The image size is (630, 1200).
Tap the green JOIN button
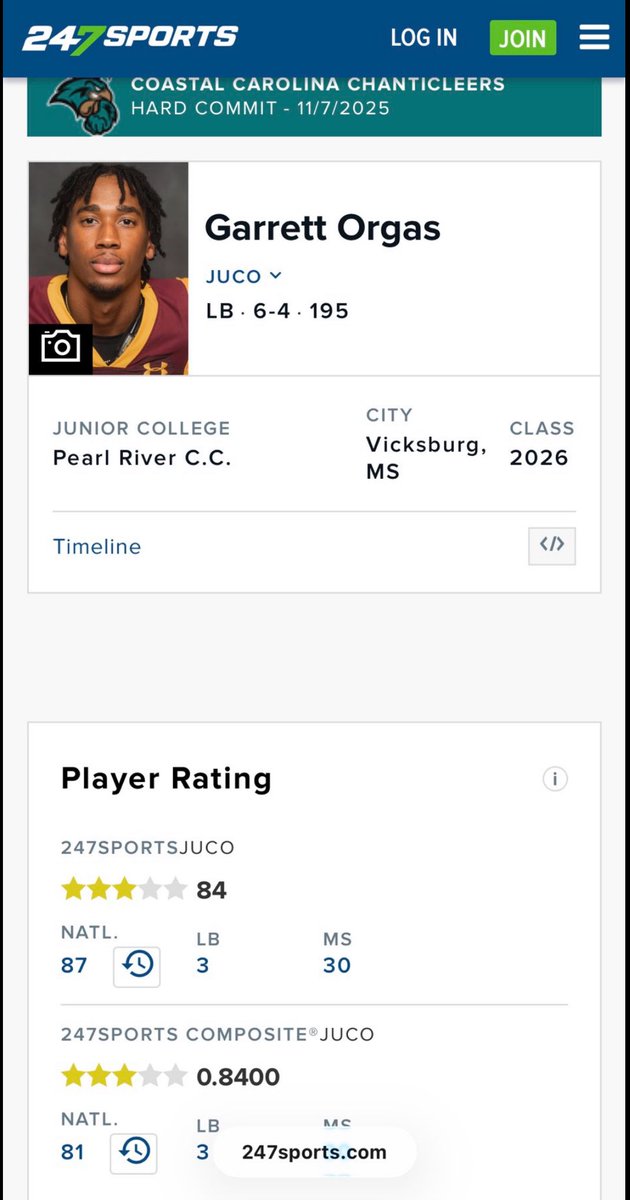tap(522, 38)
